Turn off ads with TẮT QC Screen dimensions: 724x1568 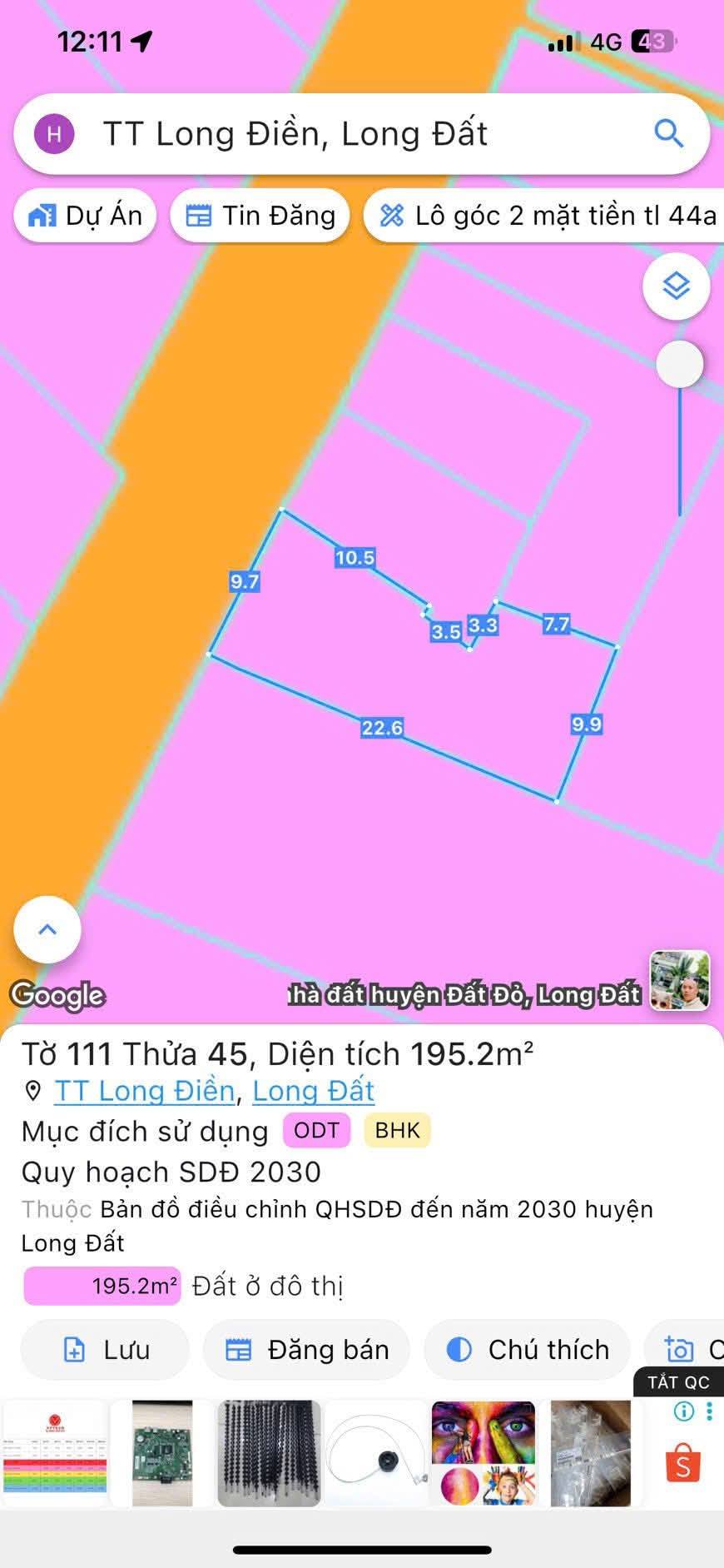tap(678, 1382)
